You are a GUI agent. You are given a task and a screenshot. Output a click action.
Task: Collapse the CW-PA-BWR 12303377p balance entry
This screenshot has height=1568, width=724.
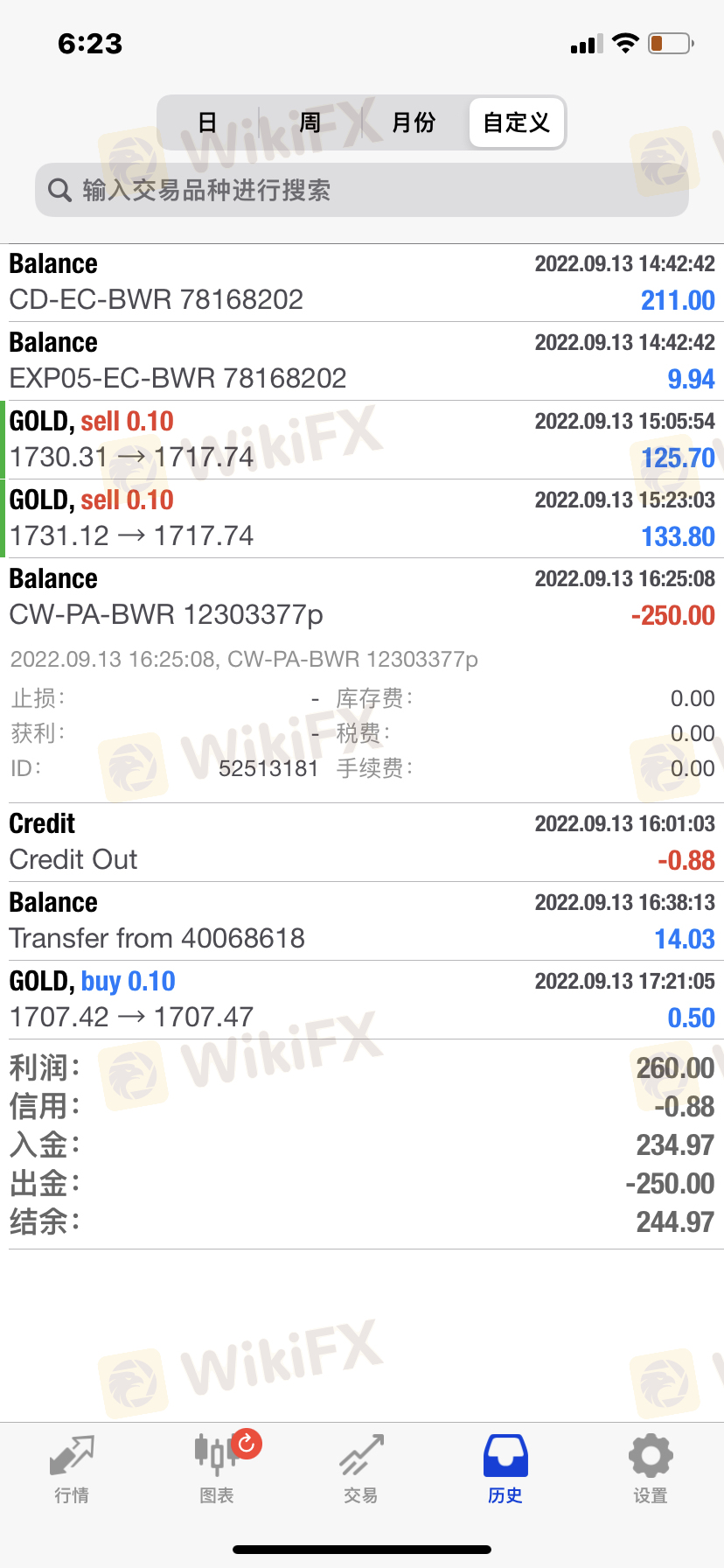[362, 598]
